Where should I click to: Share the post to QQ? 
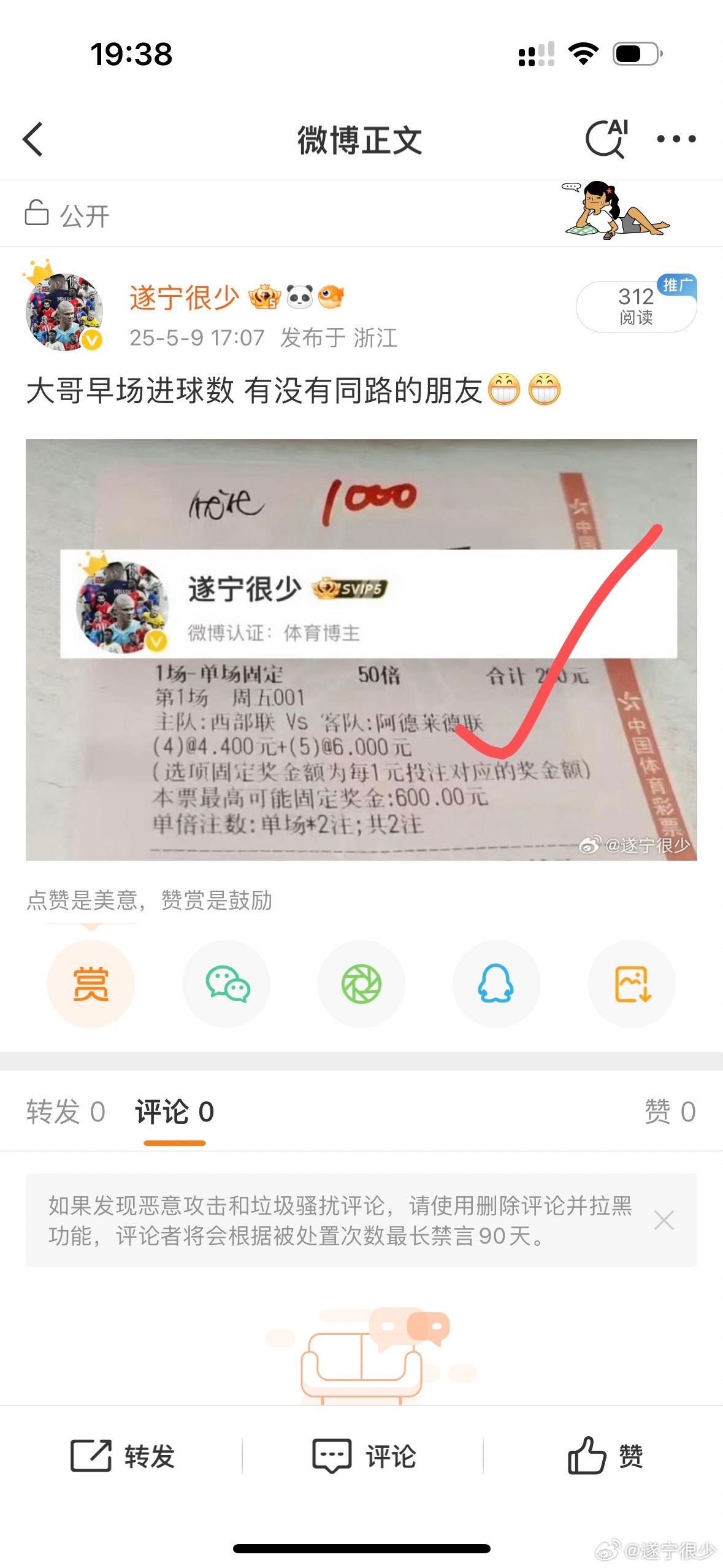coord(496,984)
